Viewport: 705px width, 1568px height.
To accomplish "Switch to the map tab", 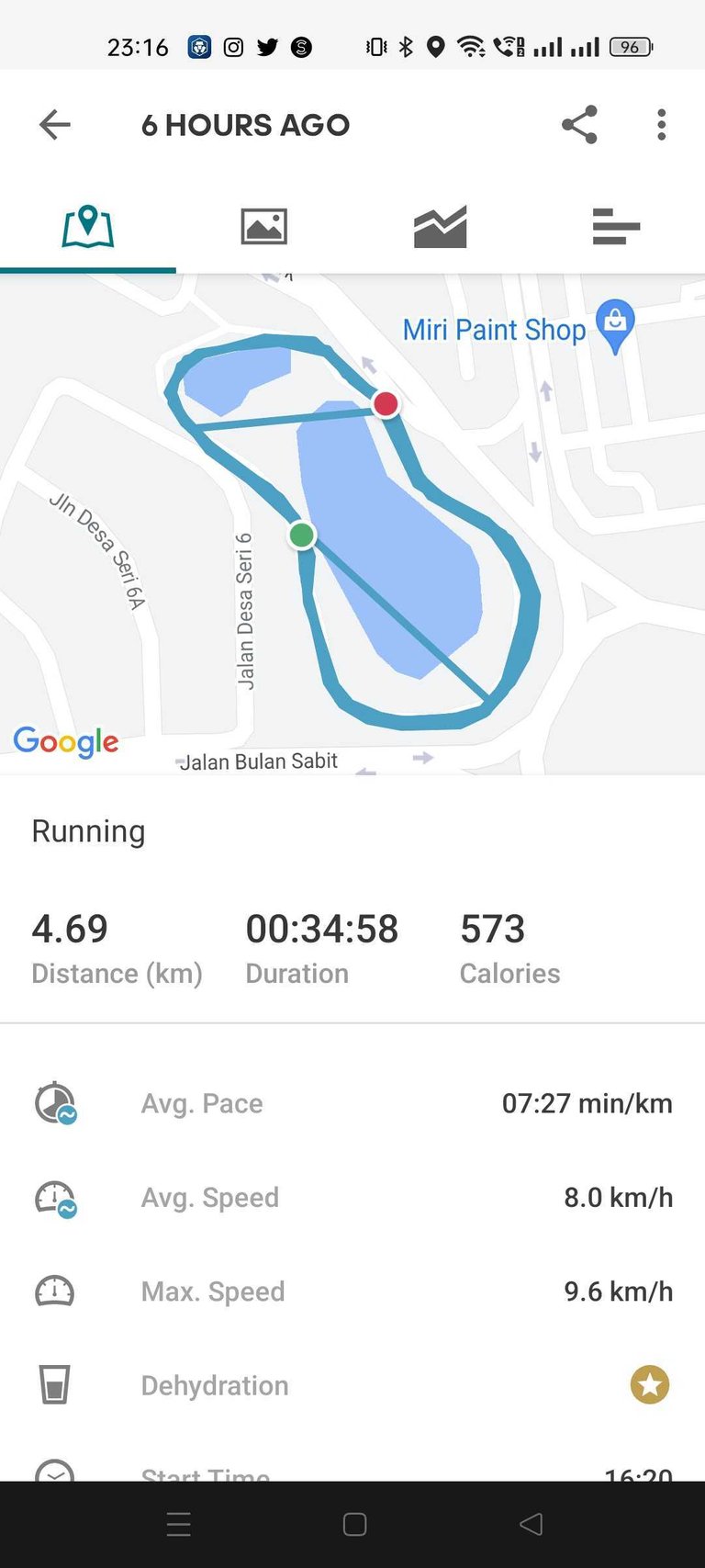I will pos(88,227).
